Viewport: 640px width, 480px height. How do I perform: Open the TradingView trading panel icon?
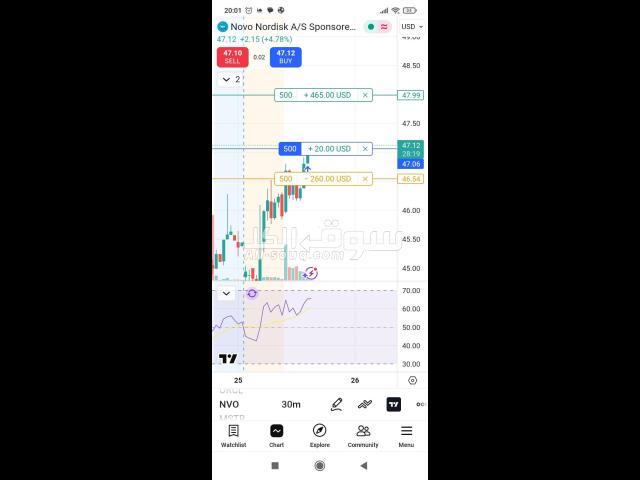tap(393, 404)
